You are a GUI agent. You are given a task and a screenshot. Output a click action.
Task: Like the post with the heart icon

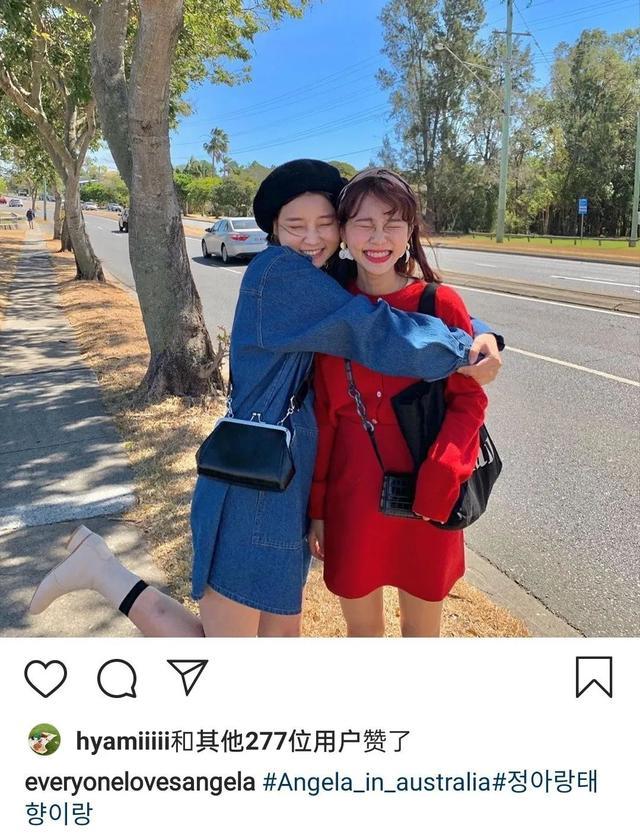(x=45, y=678)
